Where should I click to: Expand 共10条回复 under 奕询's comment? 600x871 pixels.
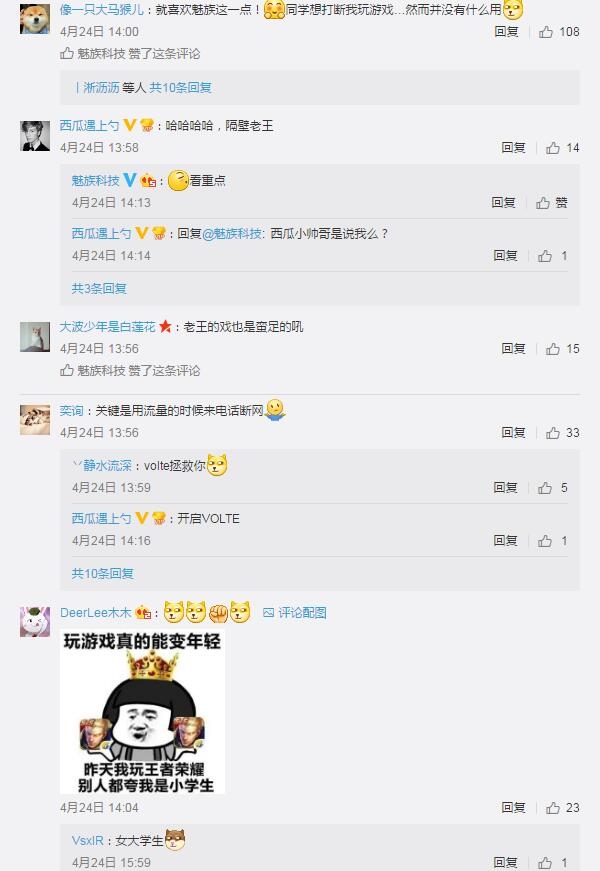click(102, 574)
